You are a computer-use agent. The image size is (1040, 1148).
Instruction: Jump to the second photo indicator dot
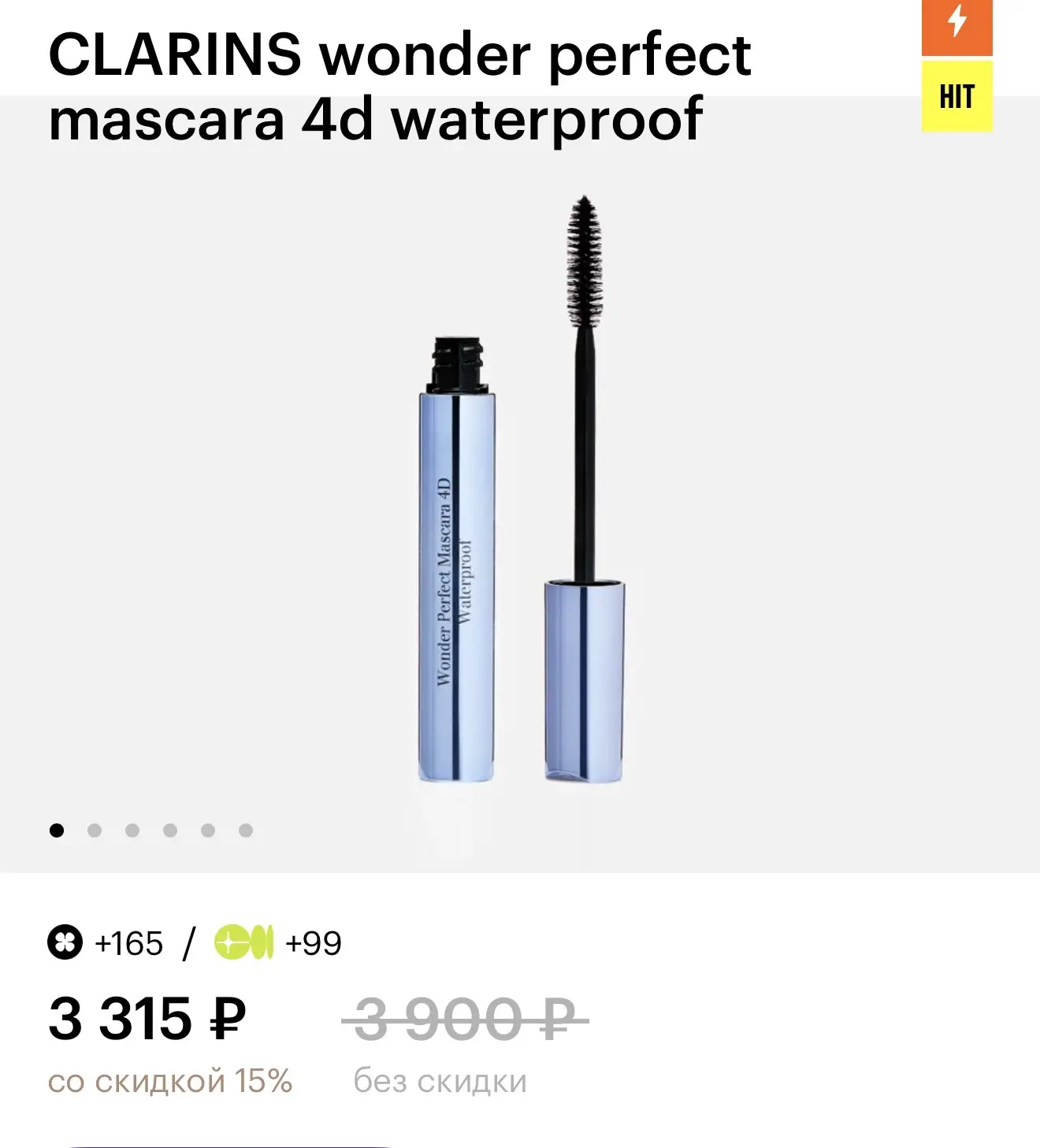[95, 830]
